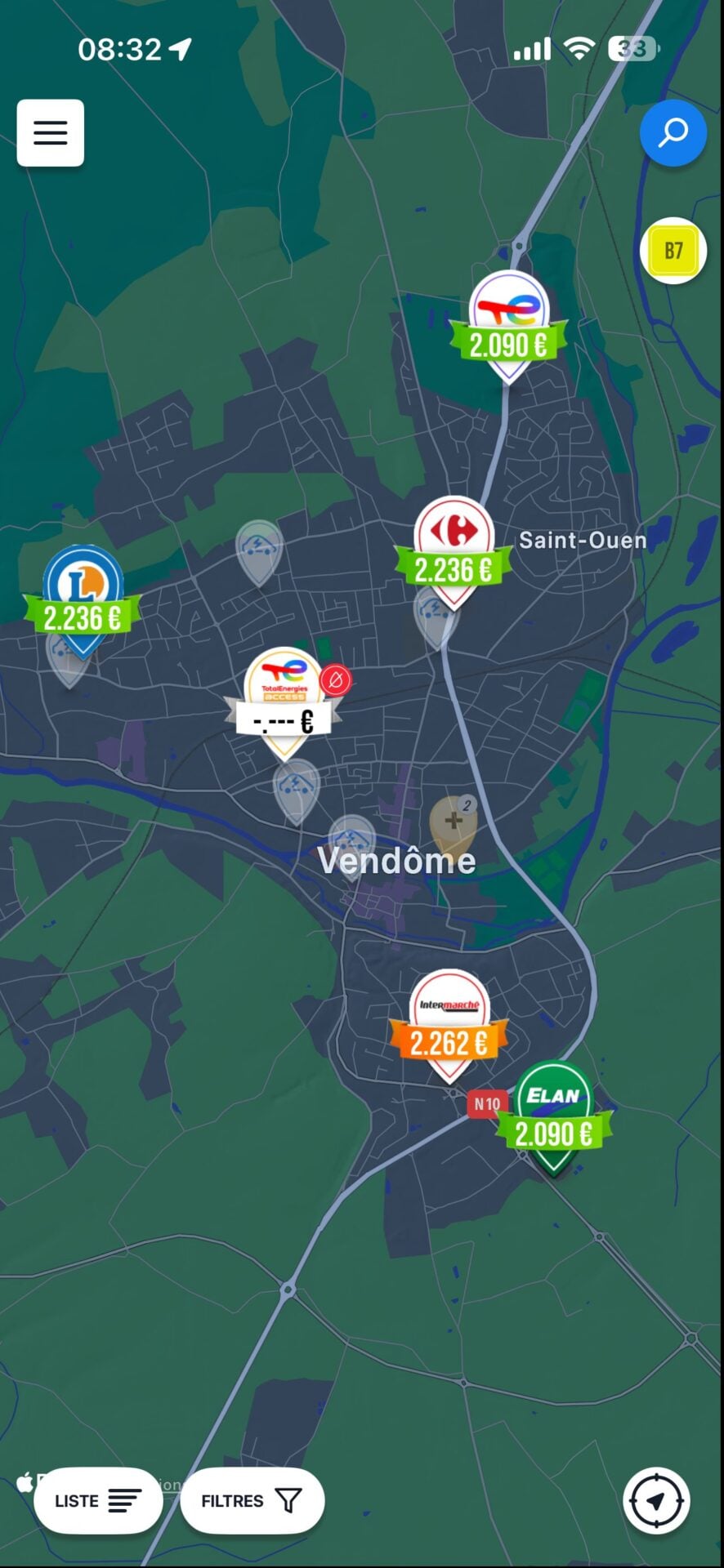Change the B7 fuel type selector
Screen dimensions: 724x1568
(673, 251)
